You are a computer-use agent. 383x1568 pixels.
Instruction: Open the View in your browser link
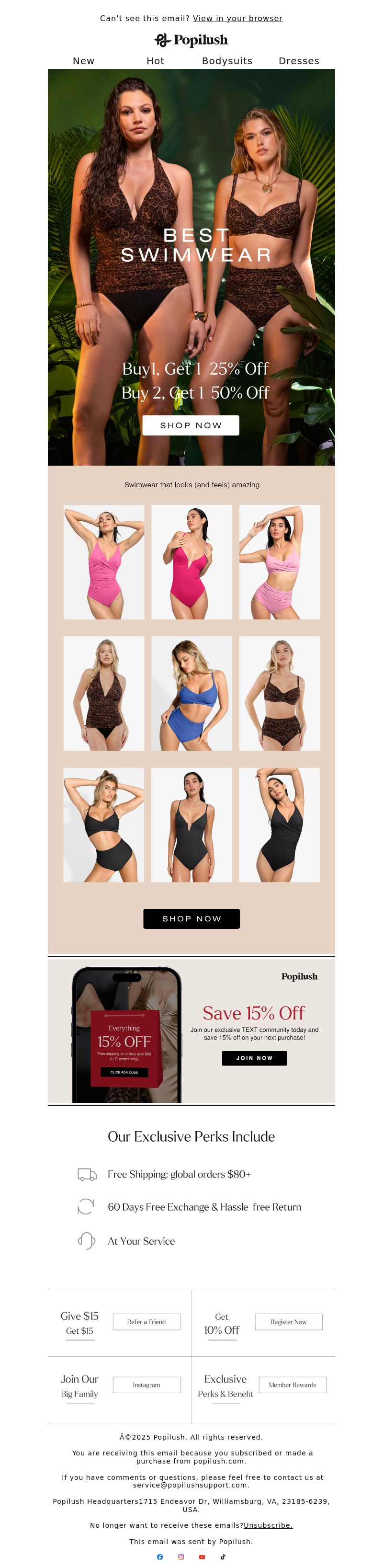click(237, 18)
